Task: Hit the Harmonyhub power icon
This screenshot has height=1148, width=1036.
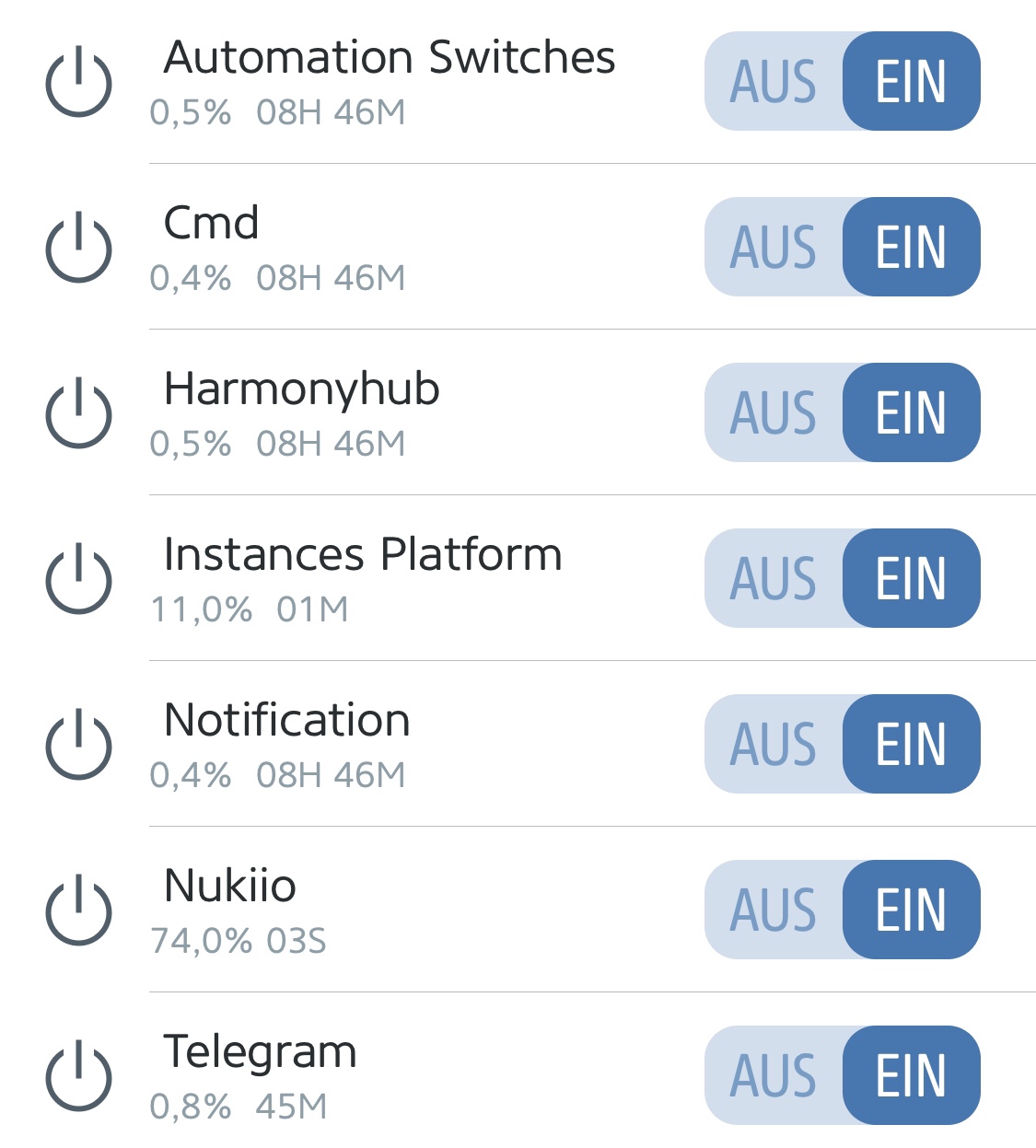Action: (79, 414)
